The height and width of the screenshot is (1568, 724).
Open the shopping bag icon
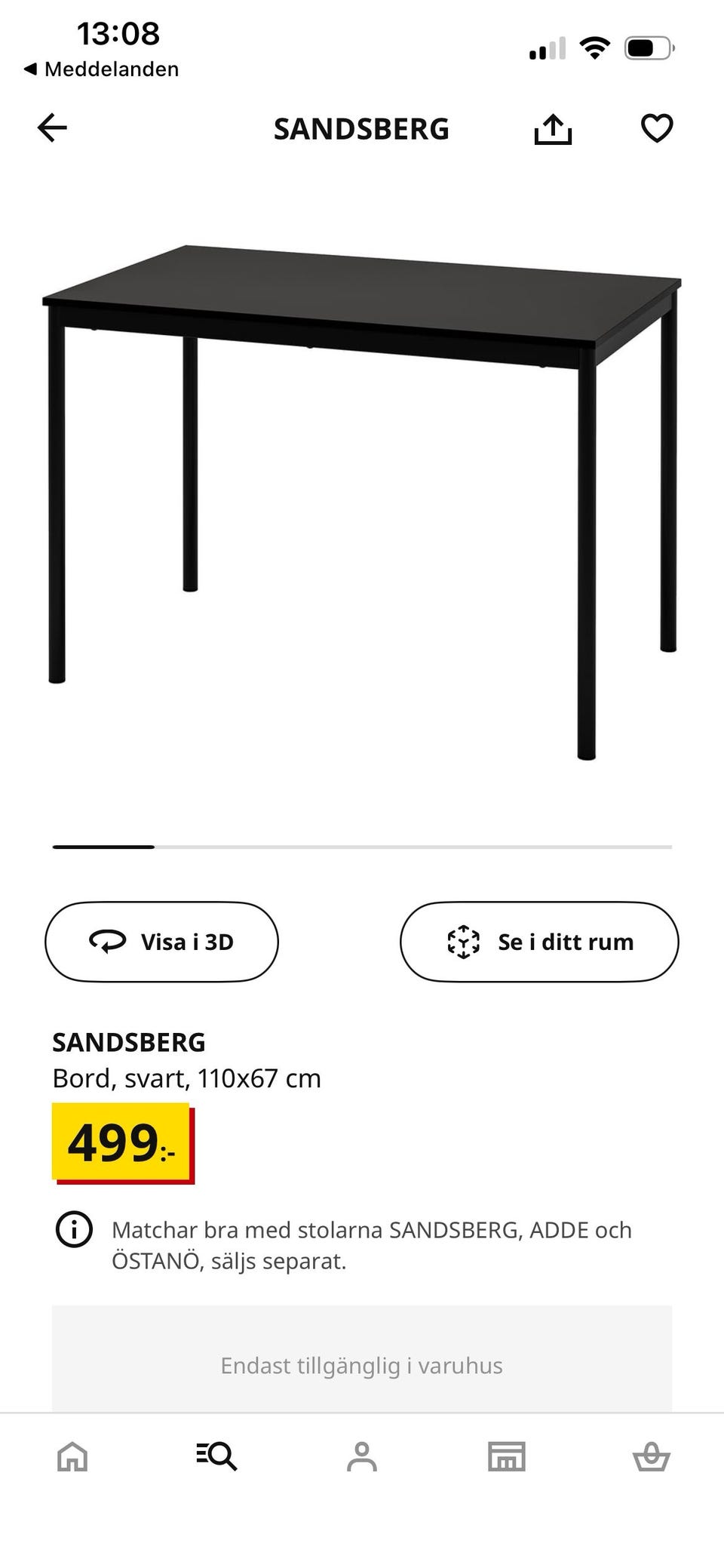[652, 1456]
